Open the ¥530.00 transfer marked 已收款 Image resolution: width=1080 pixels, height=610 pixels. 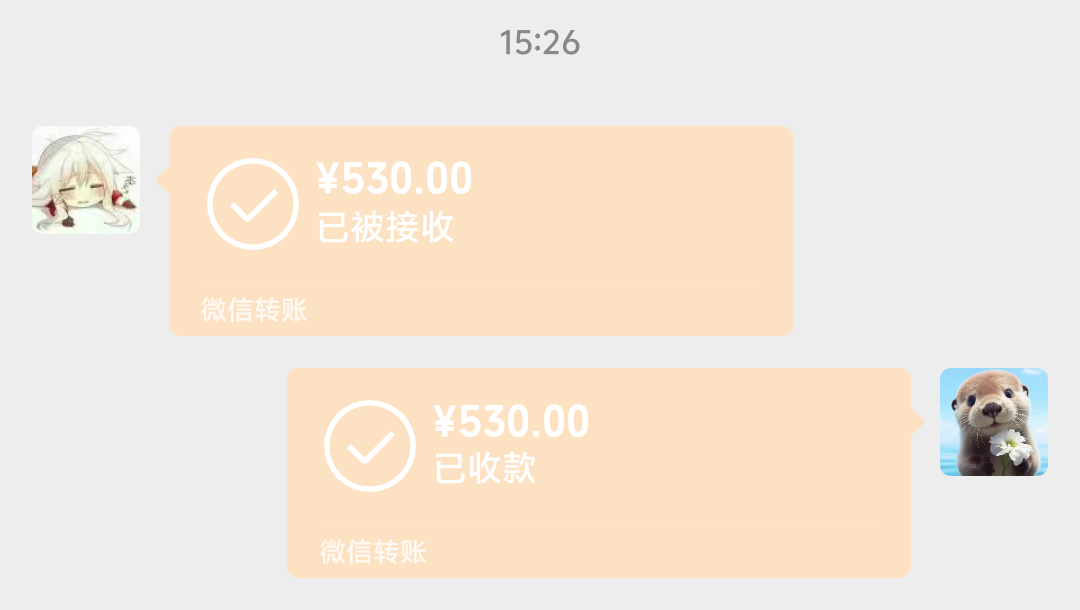tap(598, 472)
